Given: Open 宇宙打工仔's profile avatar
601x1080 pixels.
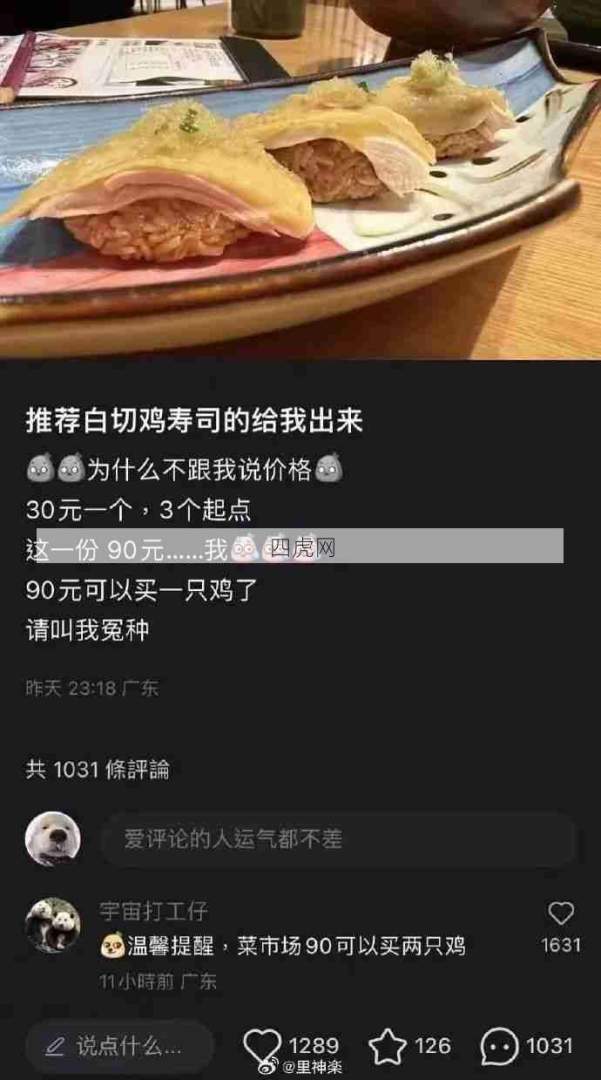Looking at the screenshot, I should [53, 925].
